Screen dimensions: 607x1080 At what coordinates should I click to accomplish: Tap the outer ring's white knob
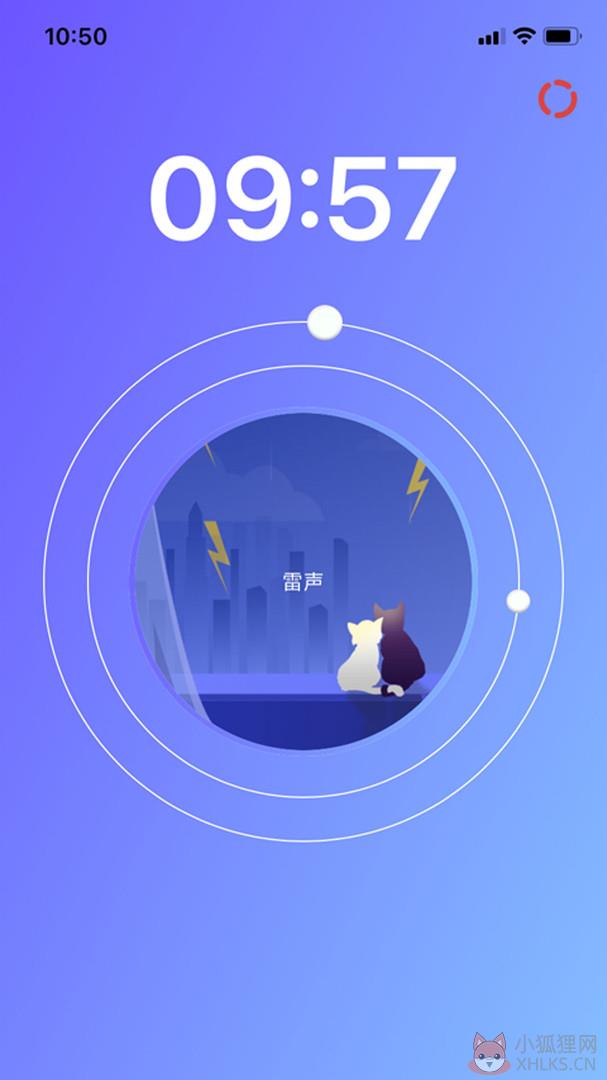pyautogui.click(x=325, y=322)
